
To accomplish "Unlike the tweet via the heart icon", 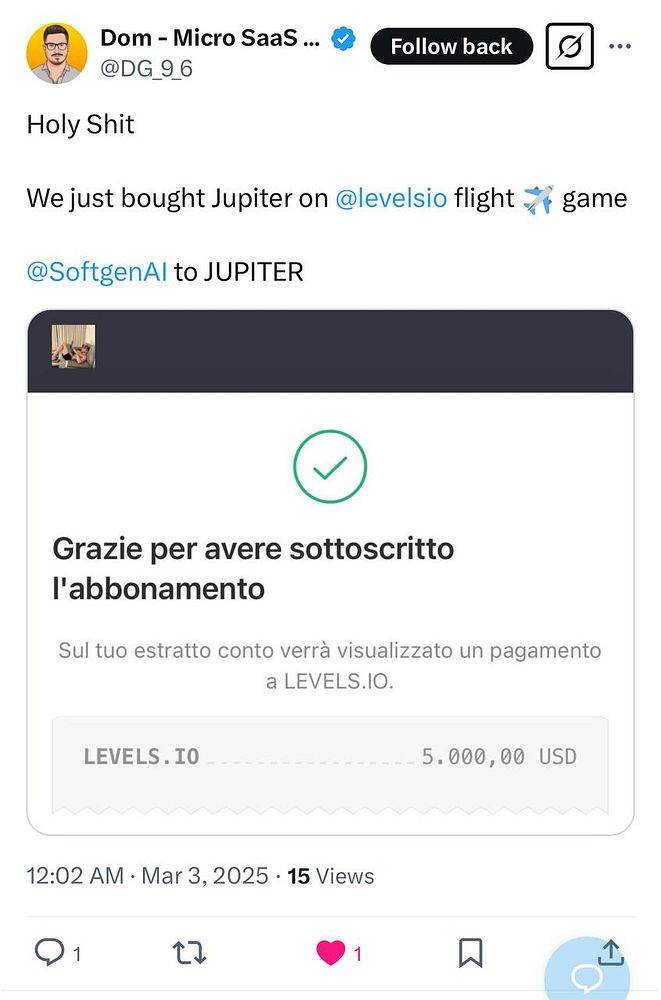I will (331, 953).
